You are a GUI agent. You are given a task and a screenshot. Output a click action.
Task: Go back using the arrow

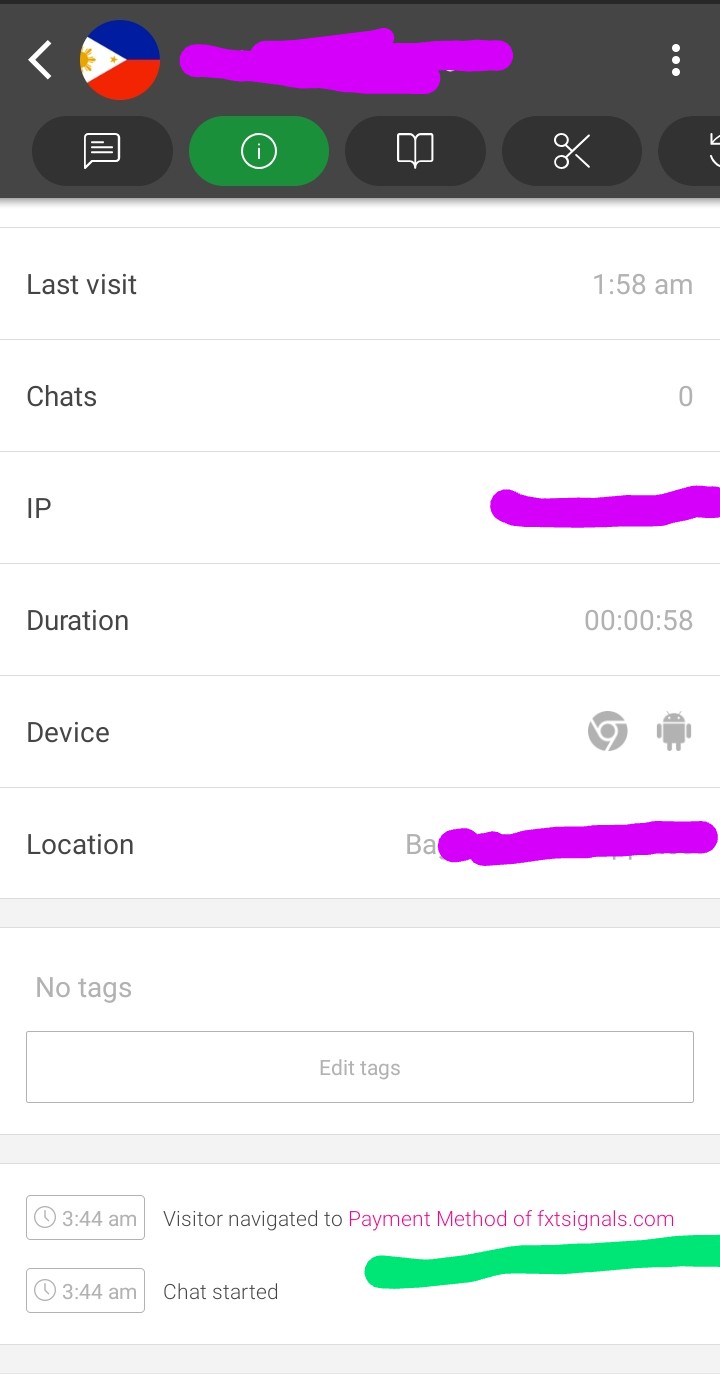click(40, 60)
